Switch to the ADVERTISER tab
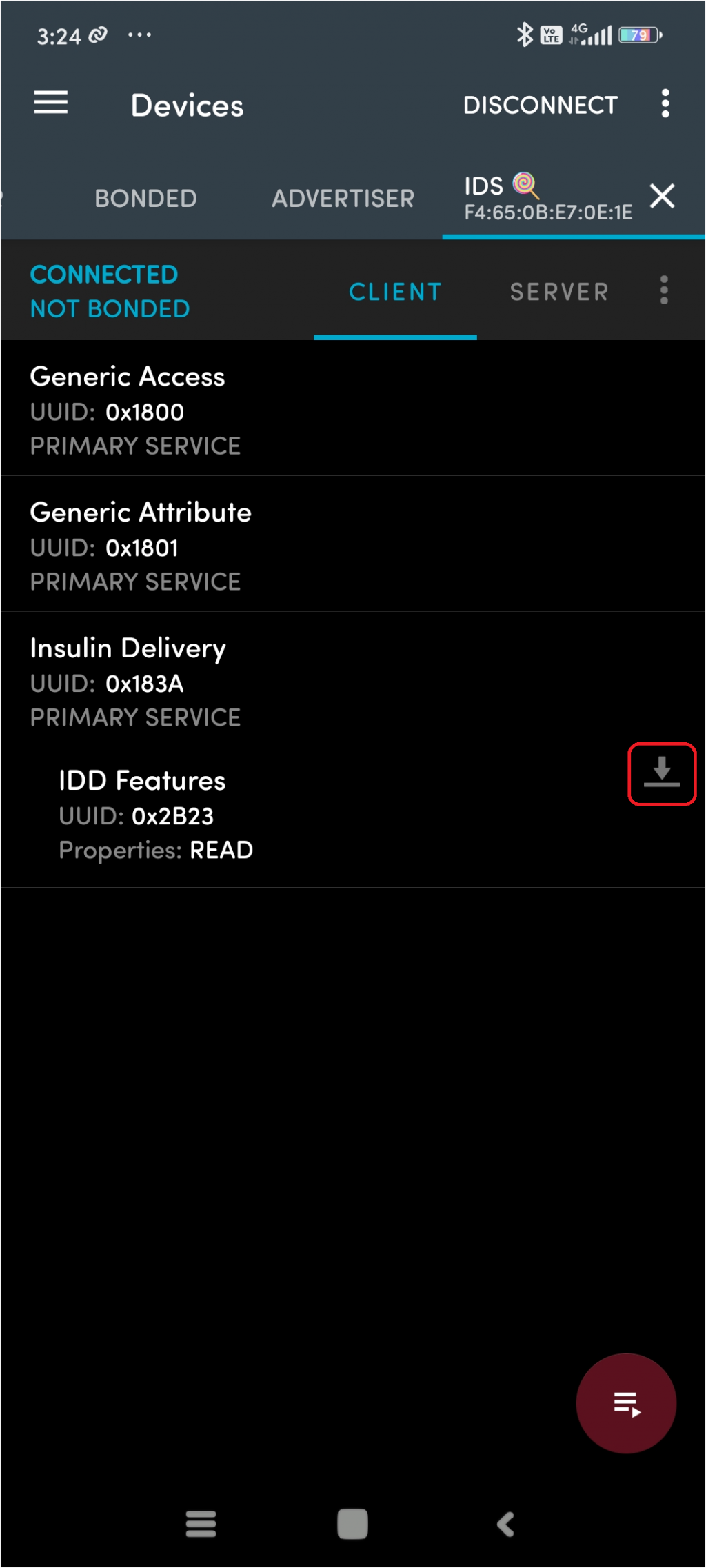 coord(343,199)
